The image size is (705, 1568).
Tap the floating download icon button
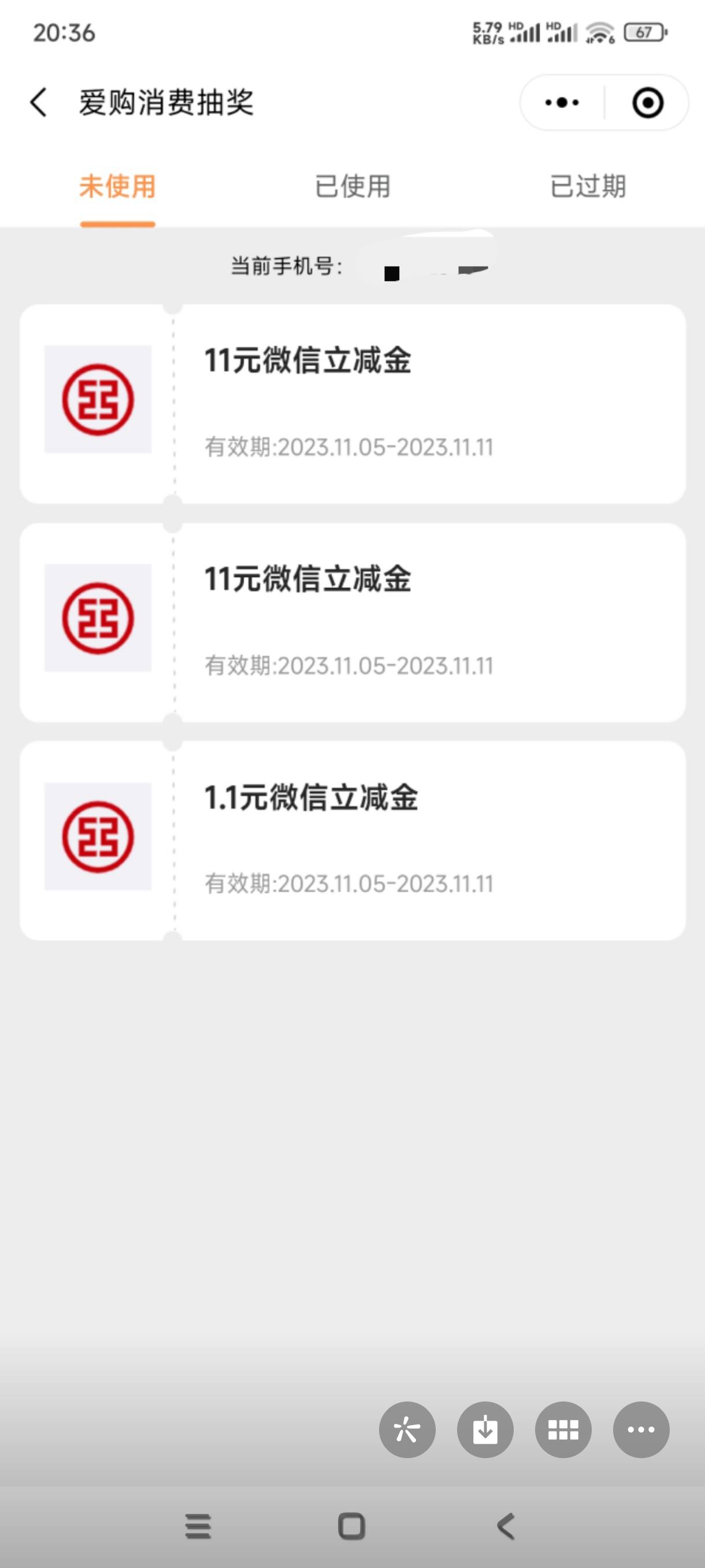click(485, 1429)
